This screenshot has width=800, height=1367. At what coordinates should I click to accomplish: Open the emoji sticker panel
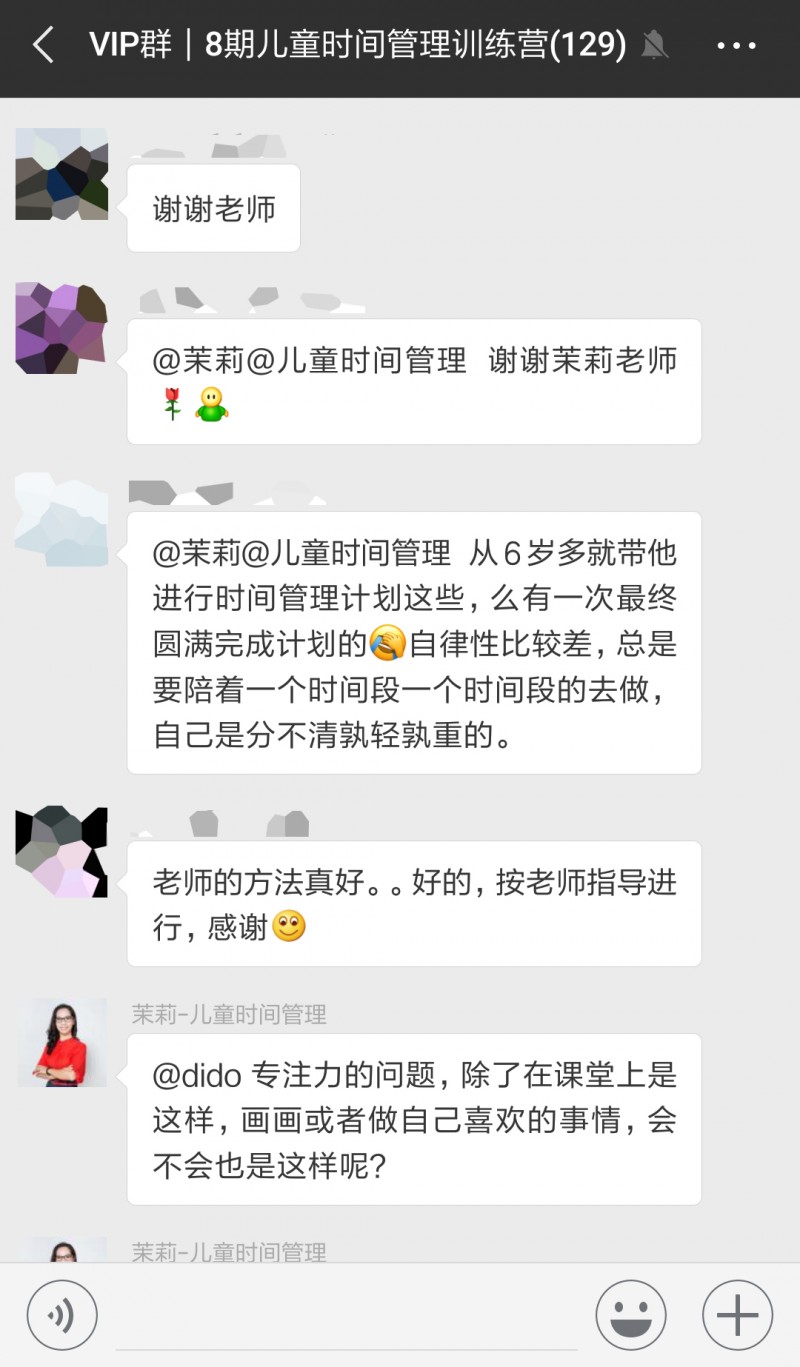(631, 1315)
